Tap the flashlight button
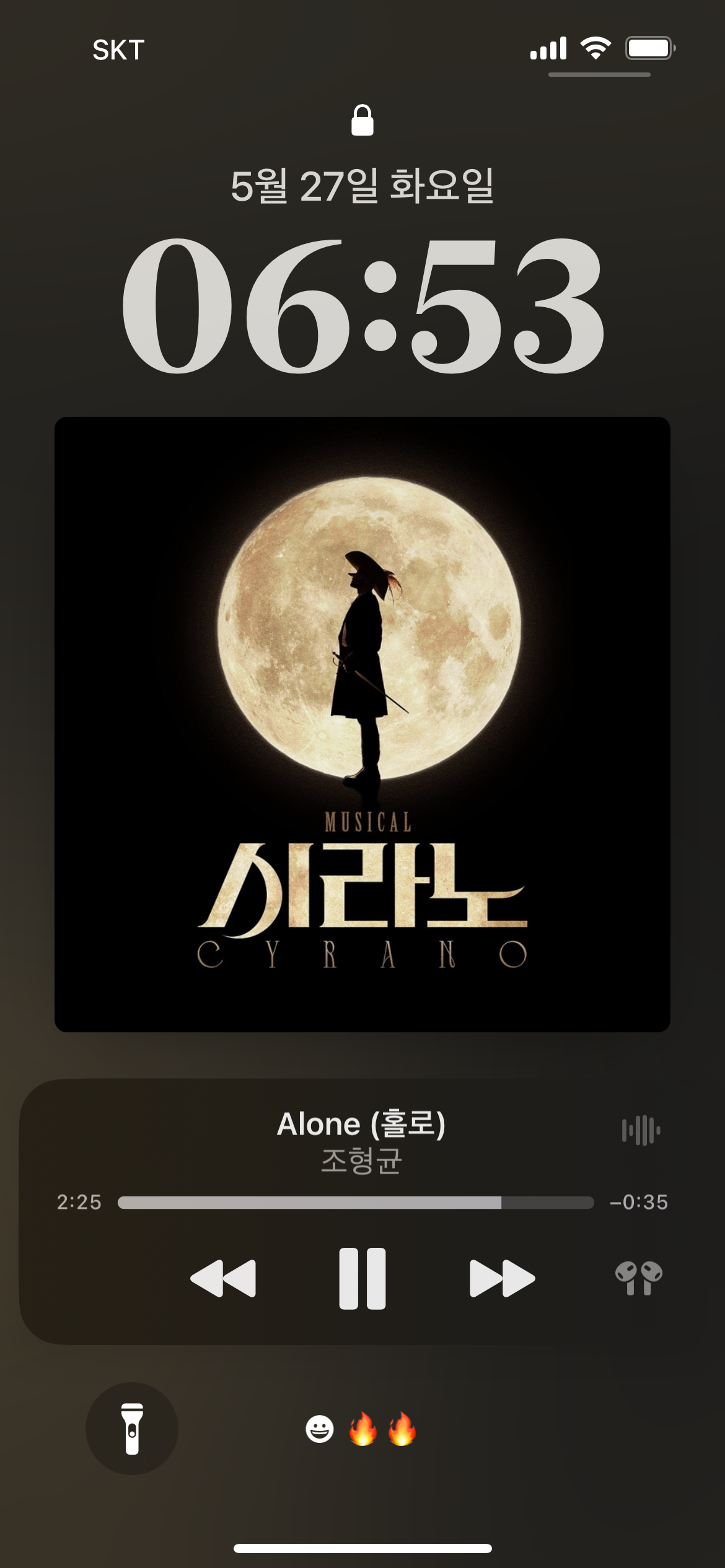Viewport: 725px width, 1568px height. 132,1429
